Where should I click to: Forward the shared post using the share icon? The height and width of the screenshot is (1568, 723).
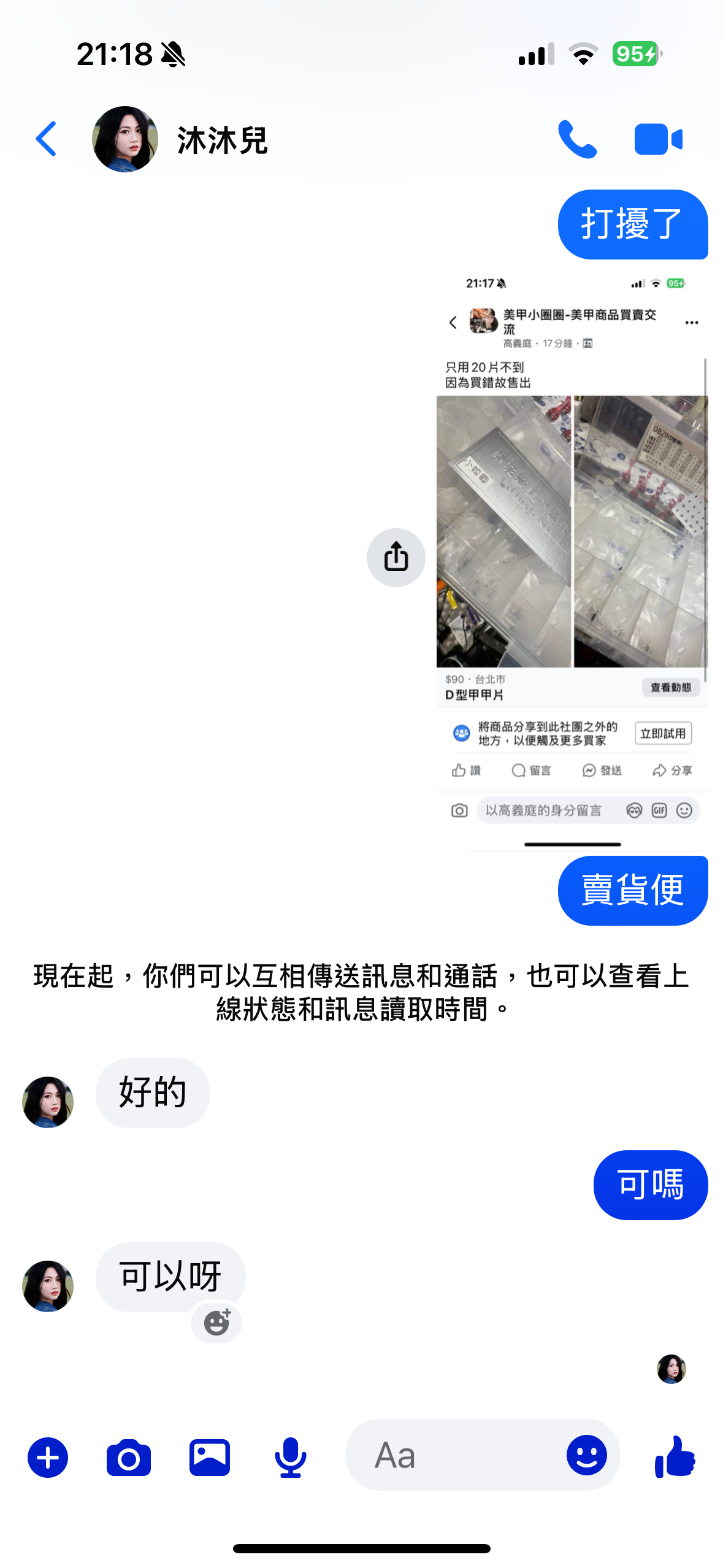coord(396,556)
